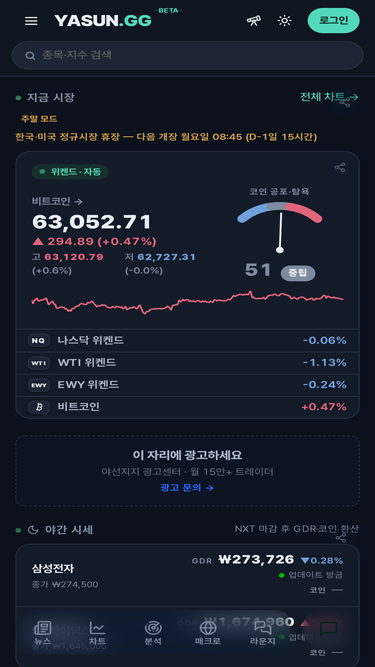The height and width of the screenshot is (667, 375).
Task: Switch to the 뉴스 tab
Action: [x=43, y=633]
